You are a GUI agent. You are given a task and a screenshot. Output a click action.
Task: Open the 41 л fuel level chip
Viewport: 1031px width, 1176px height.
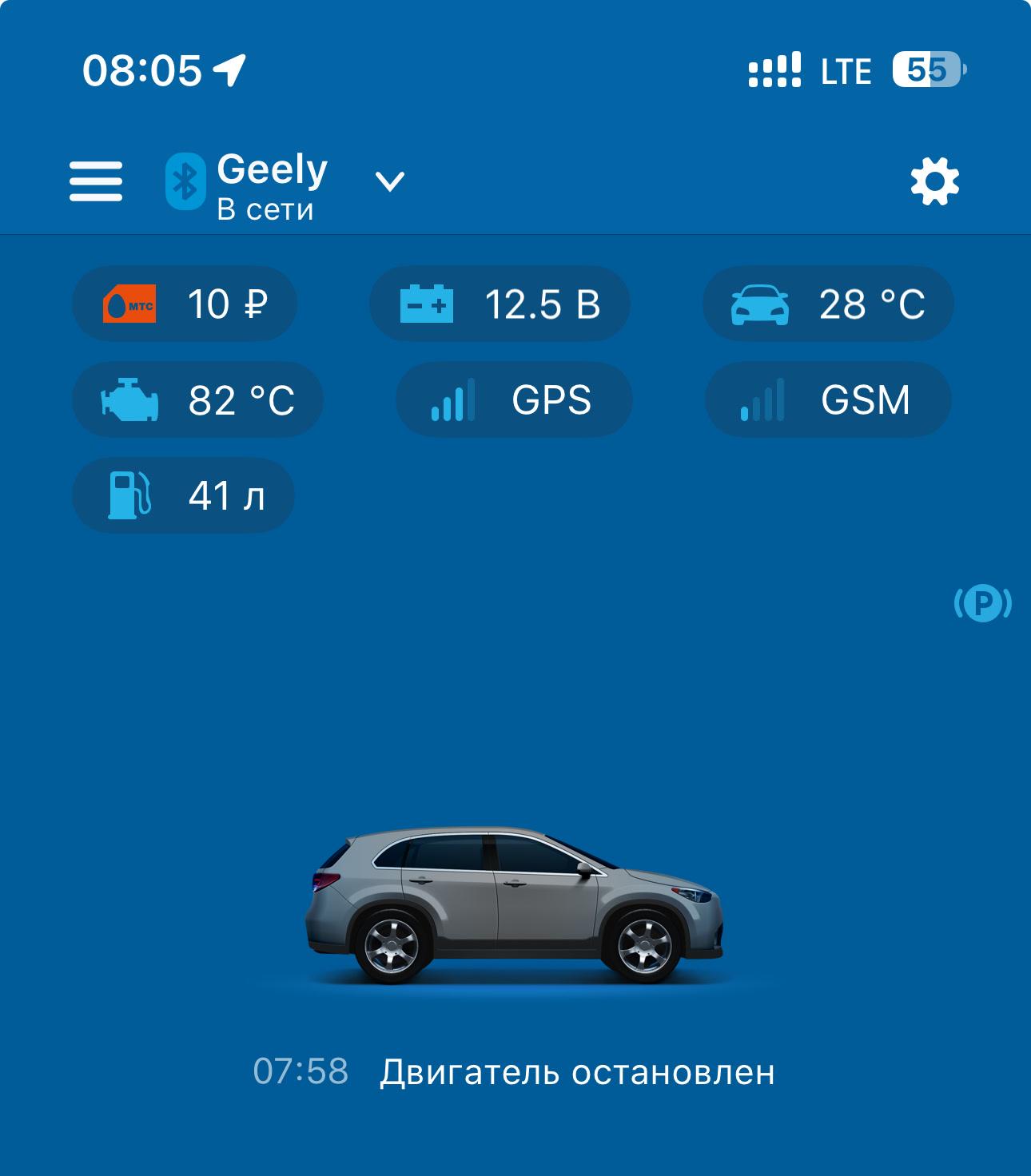pyautogui.click(x=184, y=495)
